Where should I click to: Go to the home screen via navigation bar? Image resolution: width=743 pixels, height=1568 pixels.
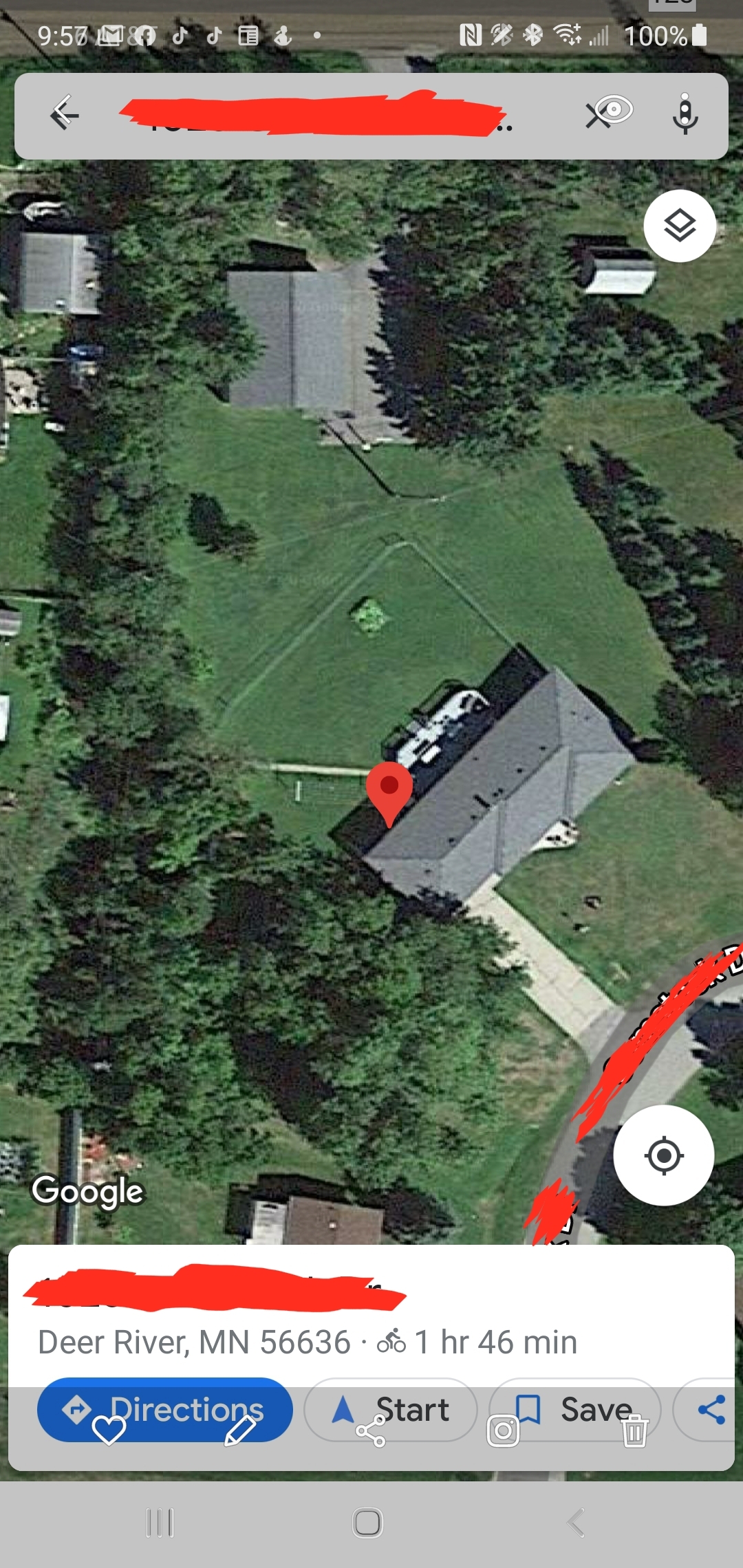(367, 1523)
